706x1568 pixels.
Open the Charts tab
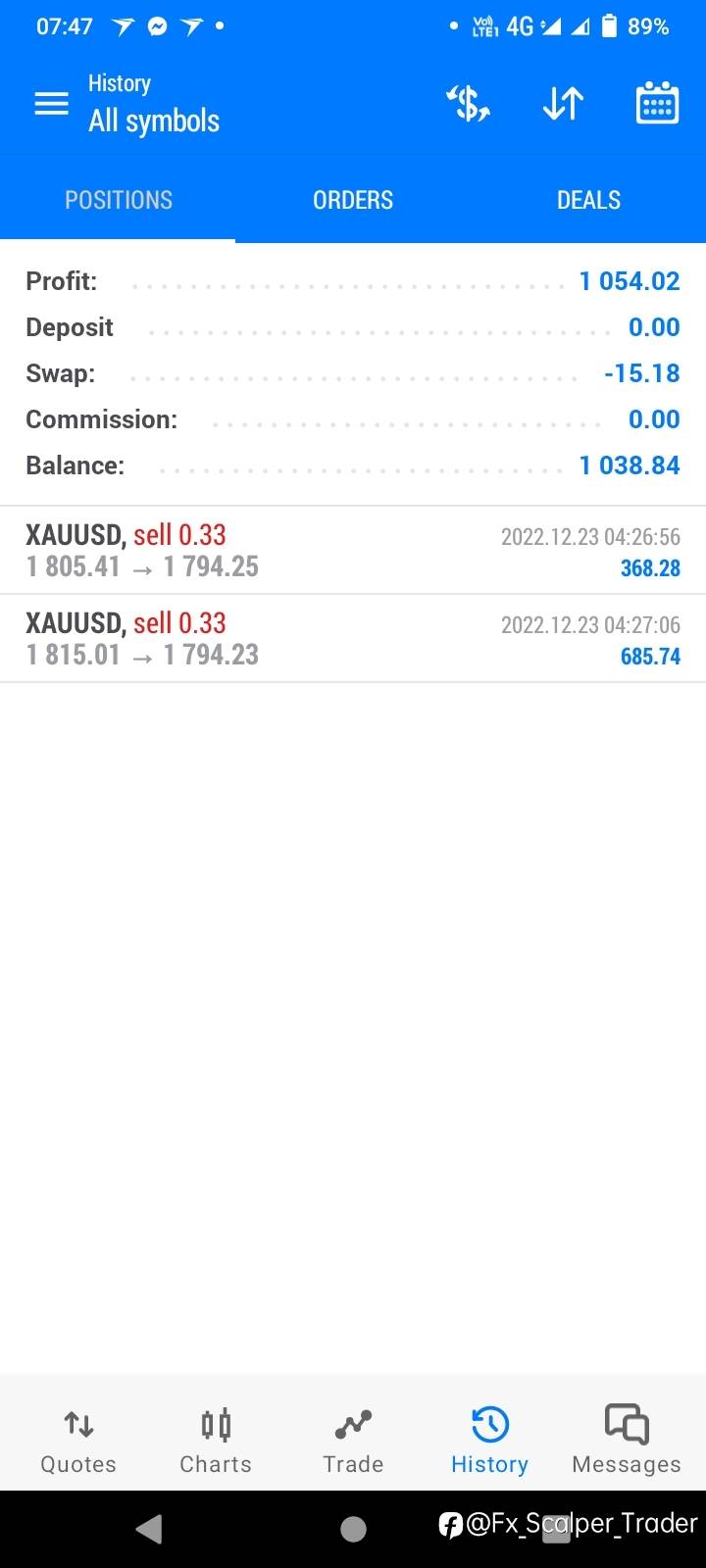click(216, 1439)
